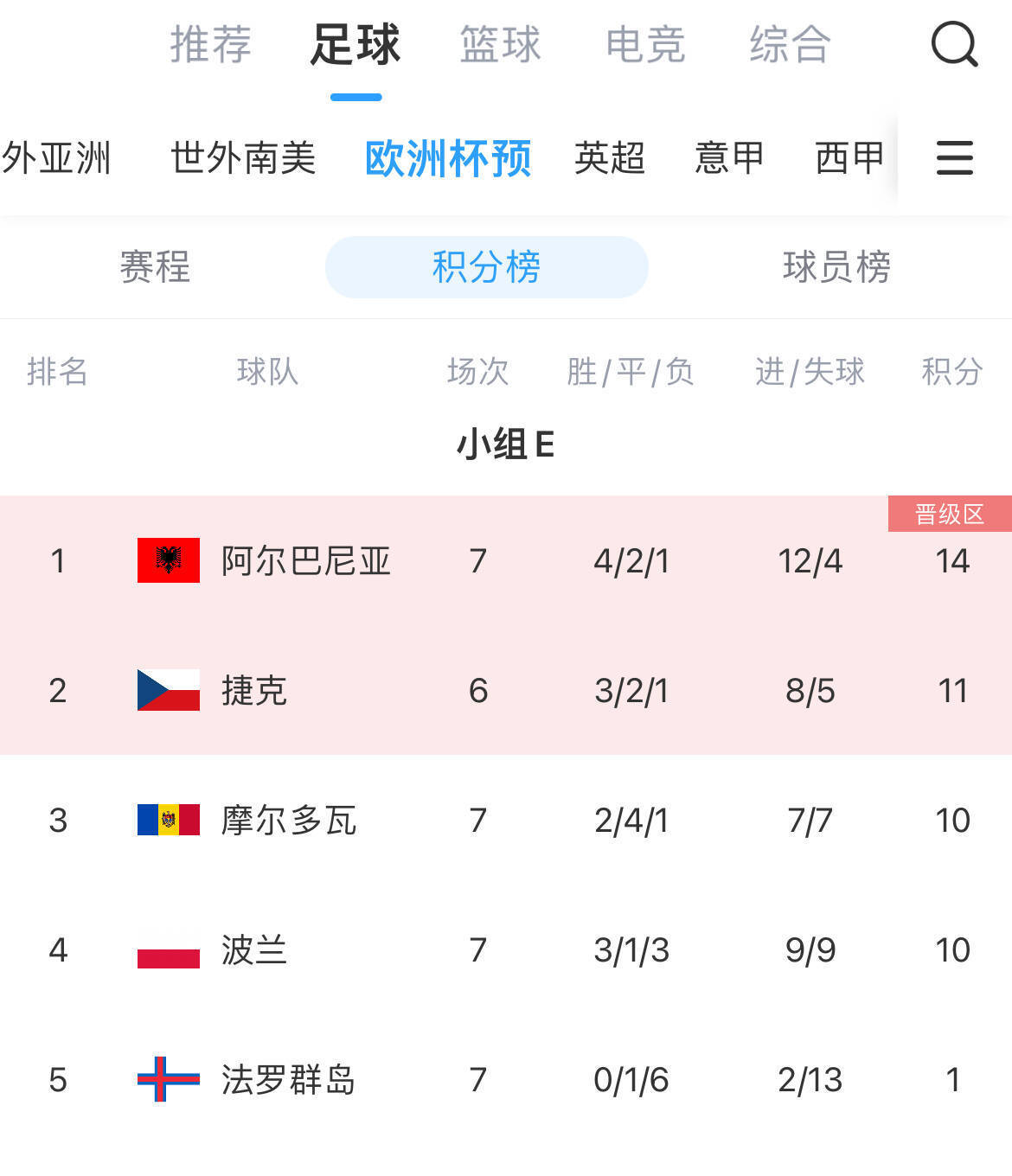Select the 意甲 league tab
Screen dimensions: 1012x1176
(x=728, y=158)
